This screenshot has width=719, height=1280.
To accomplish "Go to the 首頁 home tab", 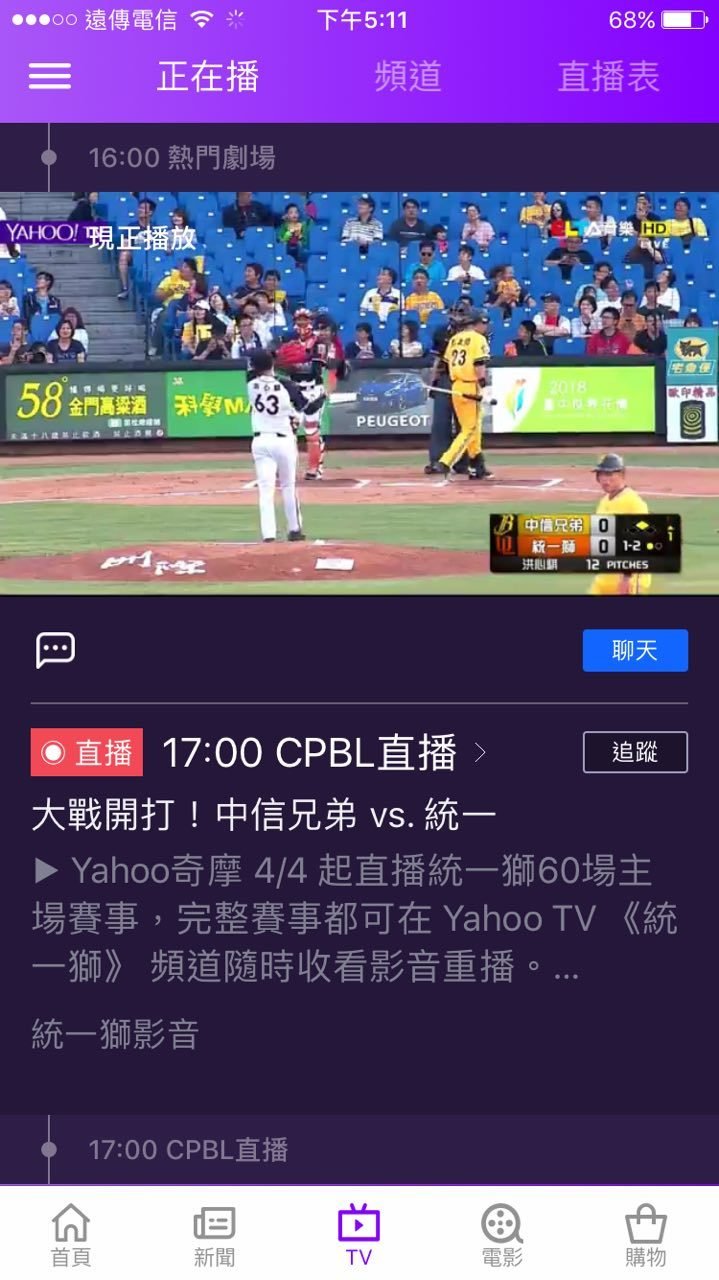I will tap(70, 1235).
